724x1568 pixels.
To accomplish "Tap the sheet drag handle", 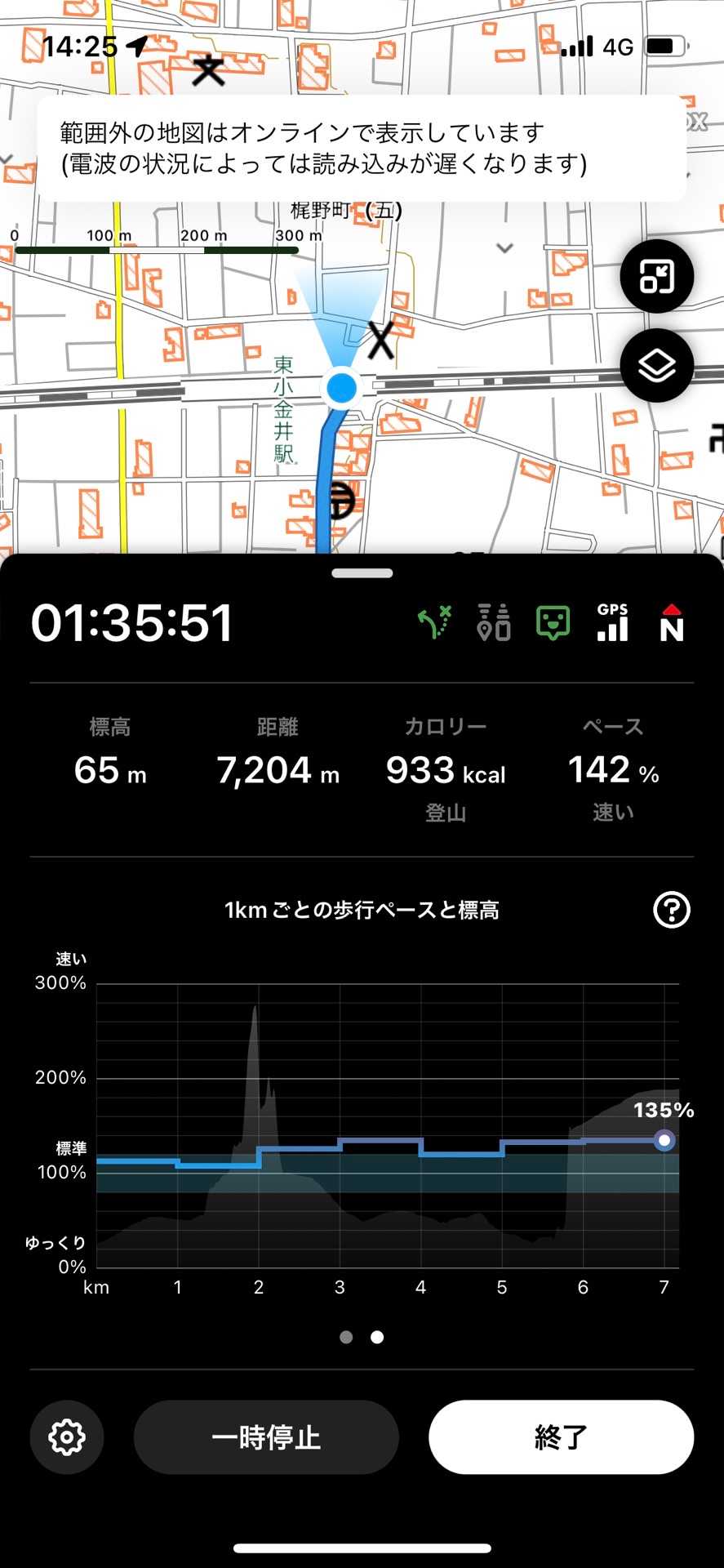I will (362, 573).
